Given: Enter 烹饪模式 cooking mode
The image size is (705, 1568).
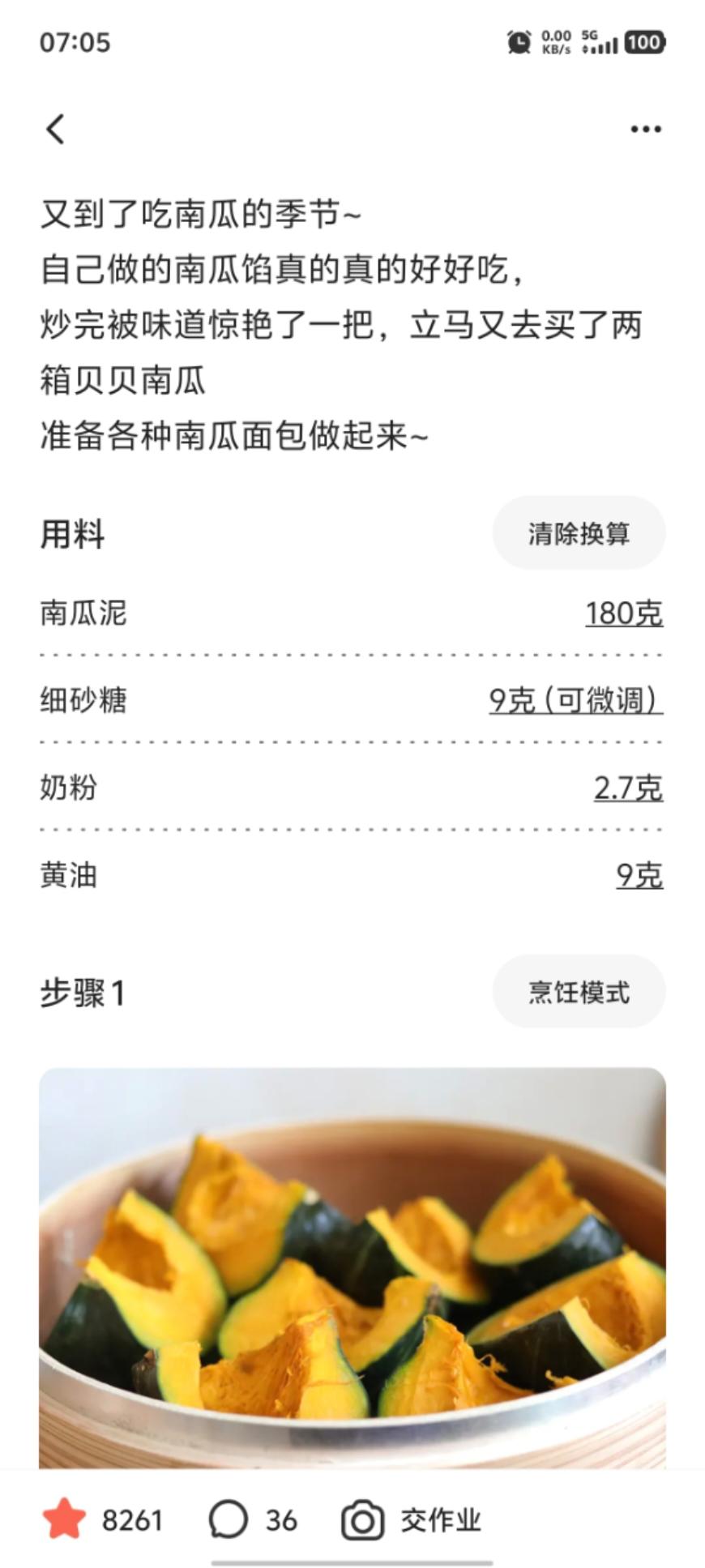Looking at the screenshot, I should point(579,992).
